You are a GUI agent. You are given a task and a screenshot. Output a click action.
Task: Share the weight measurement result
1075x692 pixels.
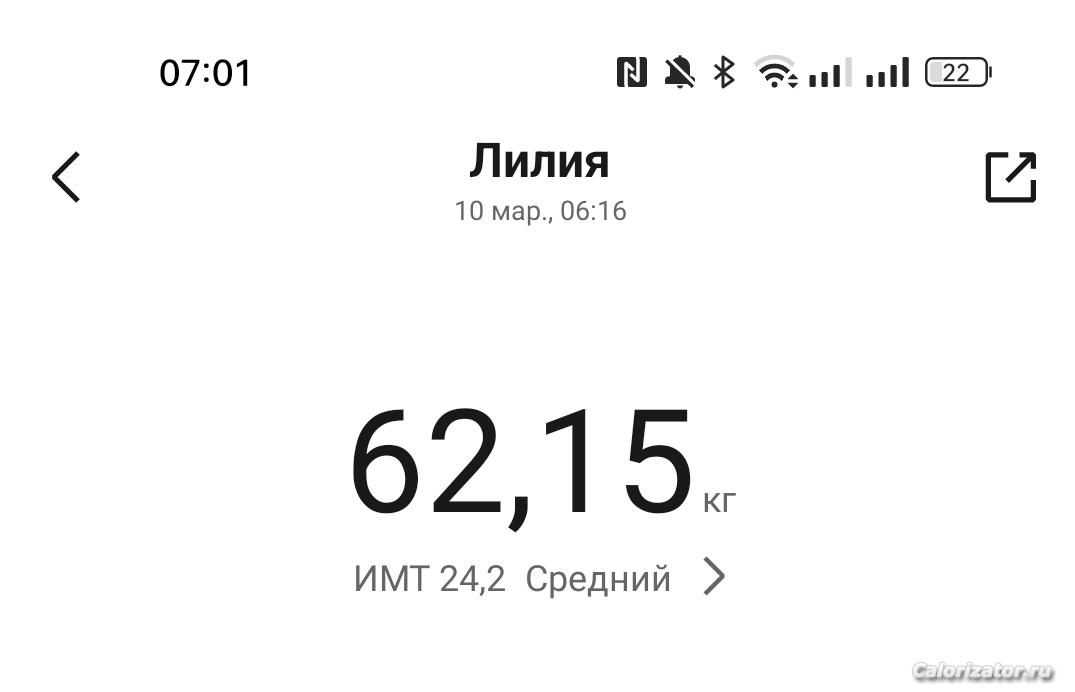pos(1010,177)
